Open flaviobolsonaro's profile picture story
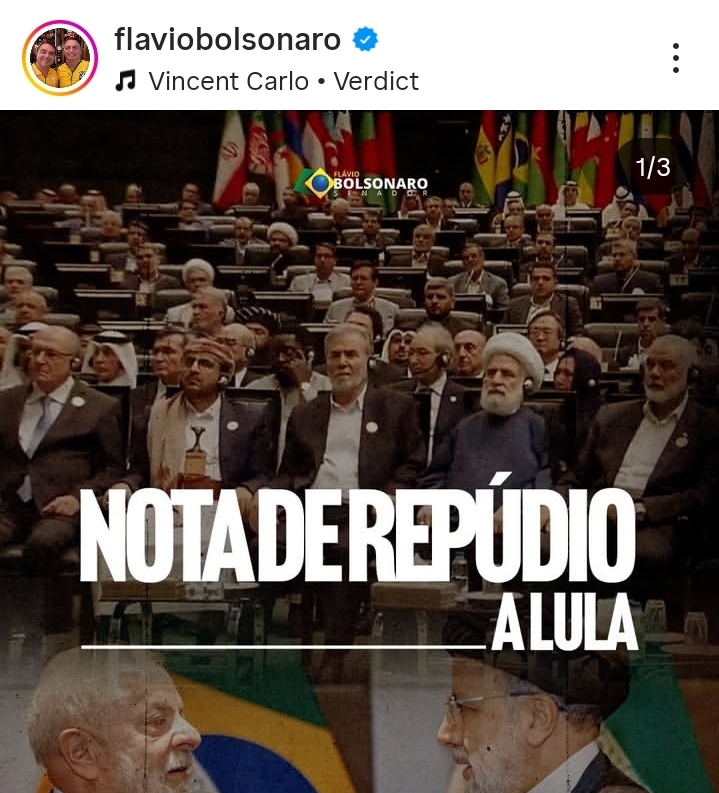This screenshot has height=793, width=719. 59,58
